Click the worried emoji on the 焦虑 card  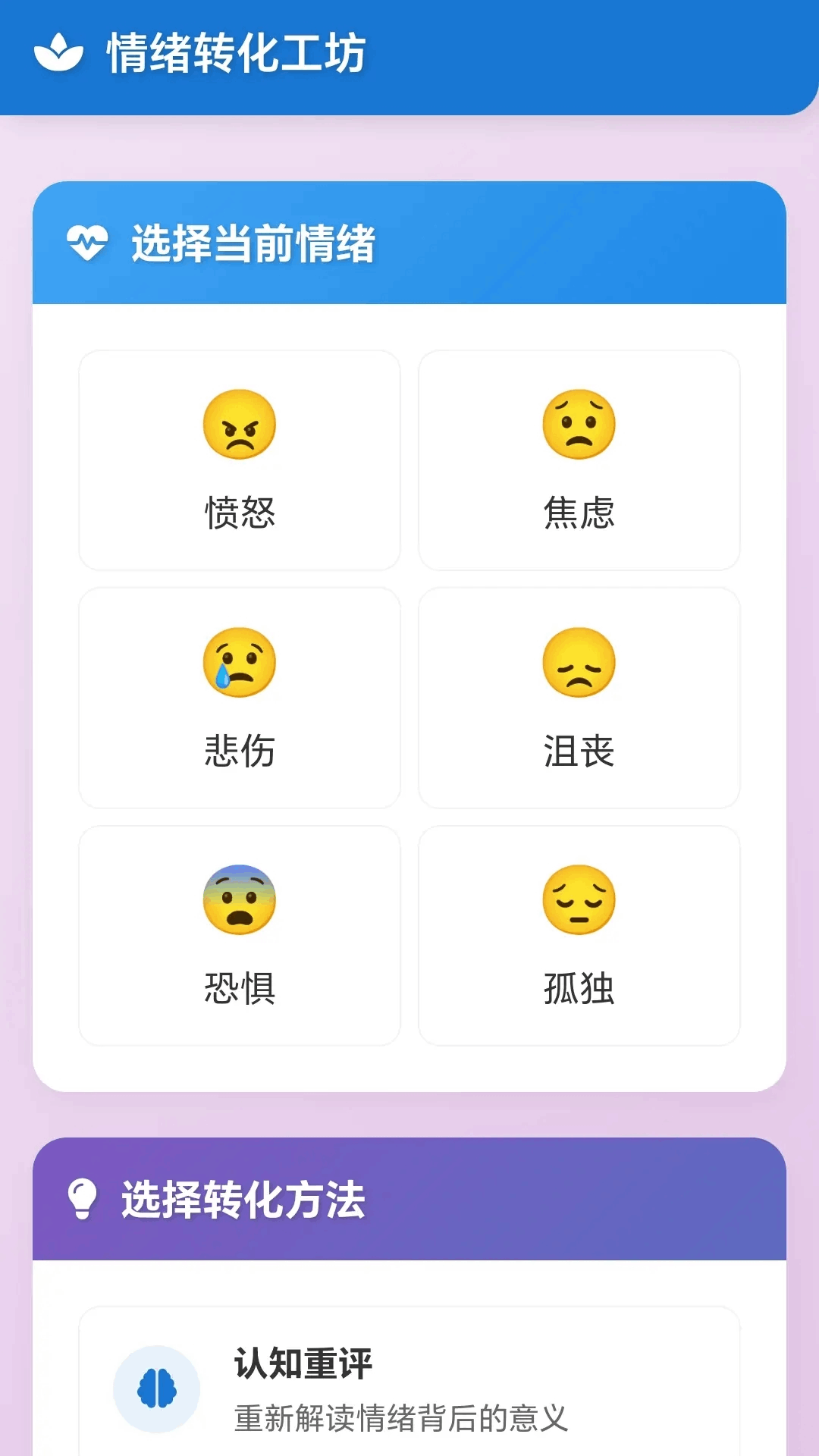(579, 425)
